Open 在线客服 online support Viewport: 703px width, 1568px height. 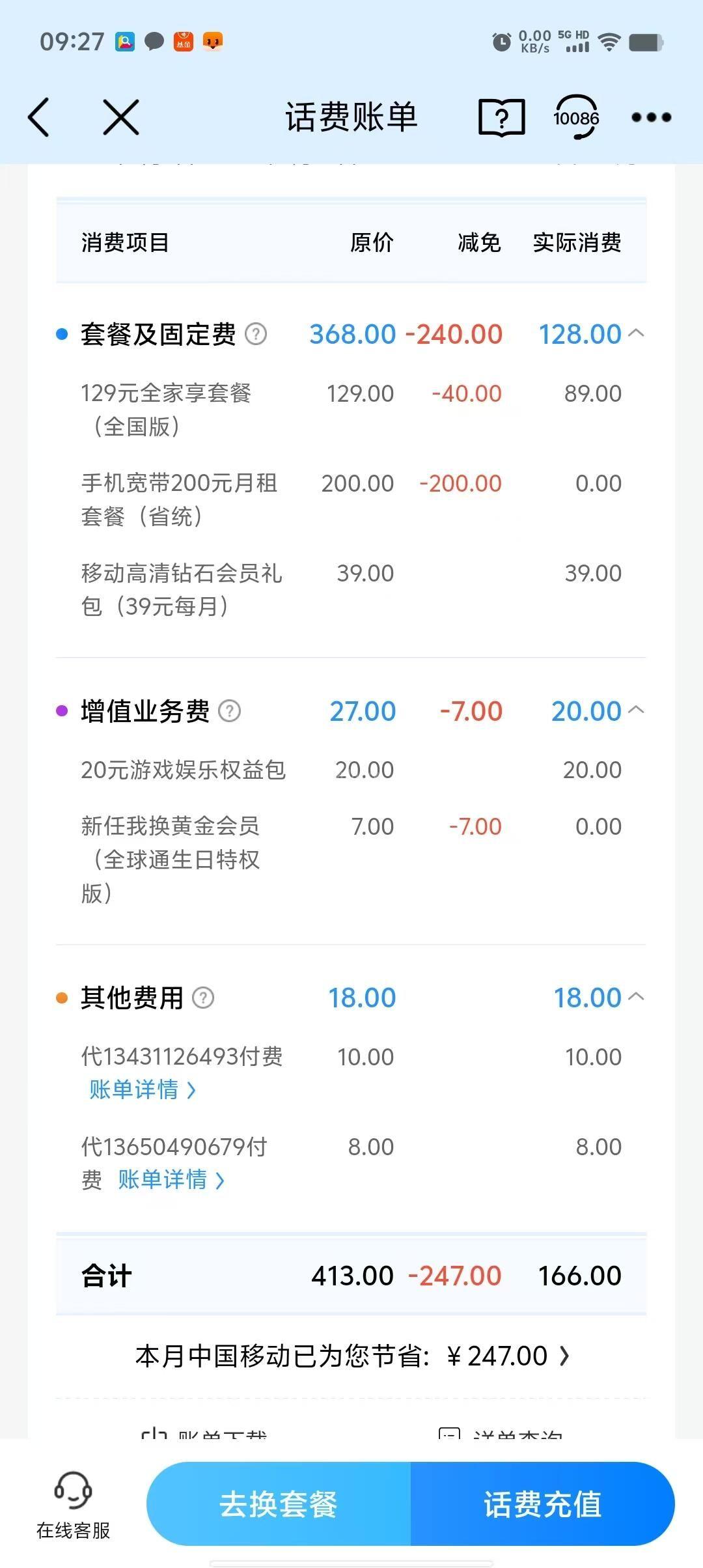[73, 1505]
